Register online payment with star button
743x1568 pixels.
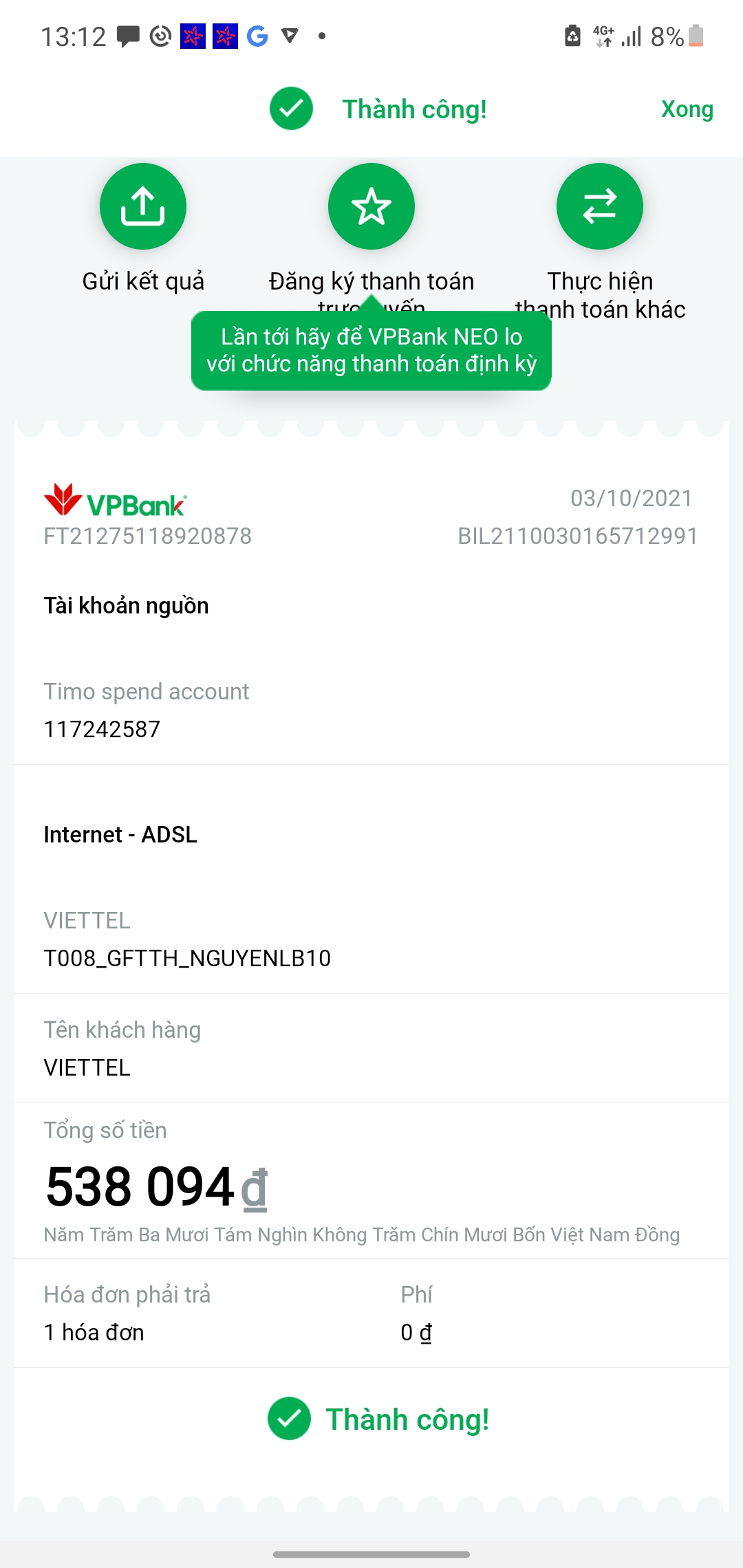click(x=371, y=207)
